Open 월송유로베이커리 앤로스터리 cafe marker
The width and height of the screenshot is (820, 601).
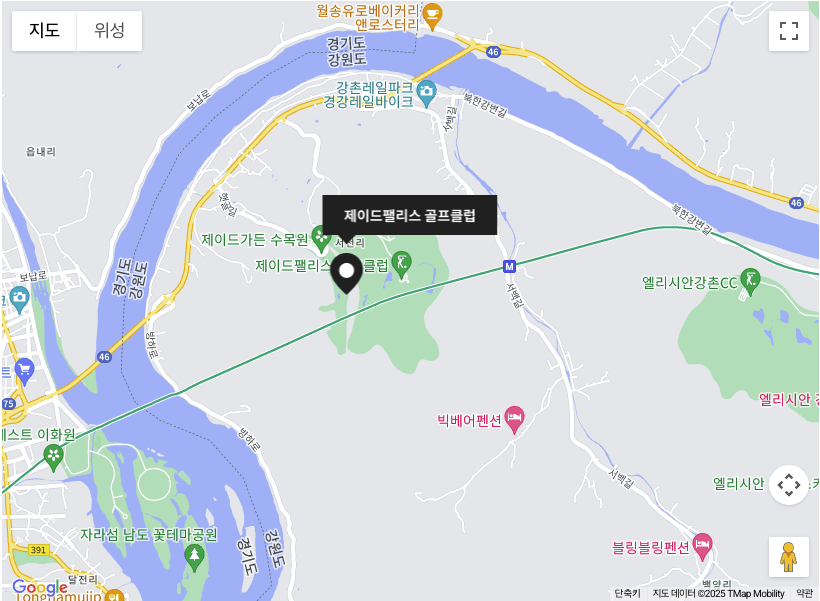click(432, 15)
